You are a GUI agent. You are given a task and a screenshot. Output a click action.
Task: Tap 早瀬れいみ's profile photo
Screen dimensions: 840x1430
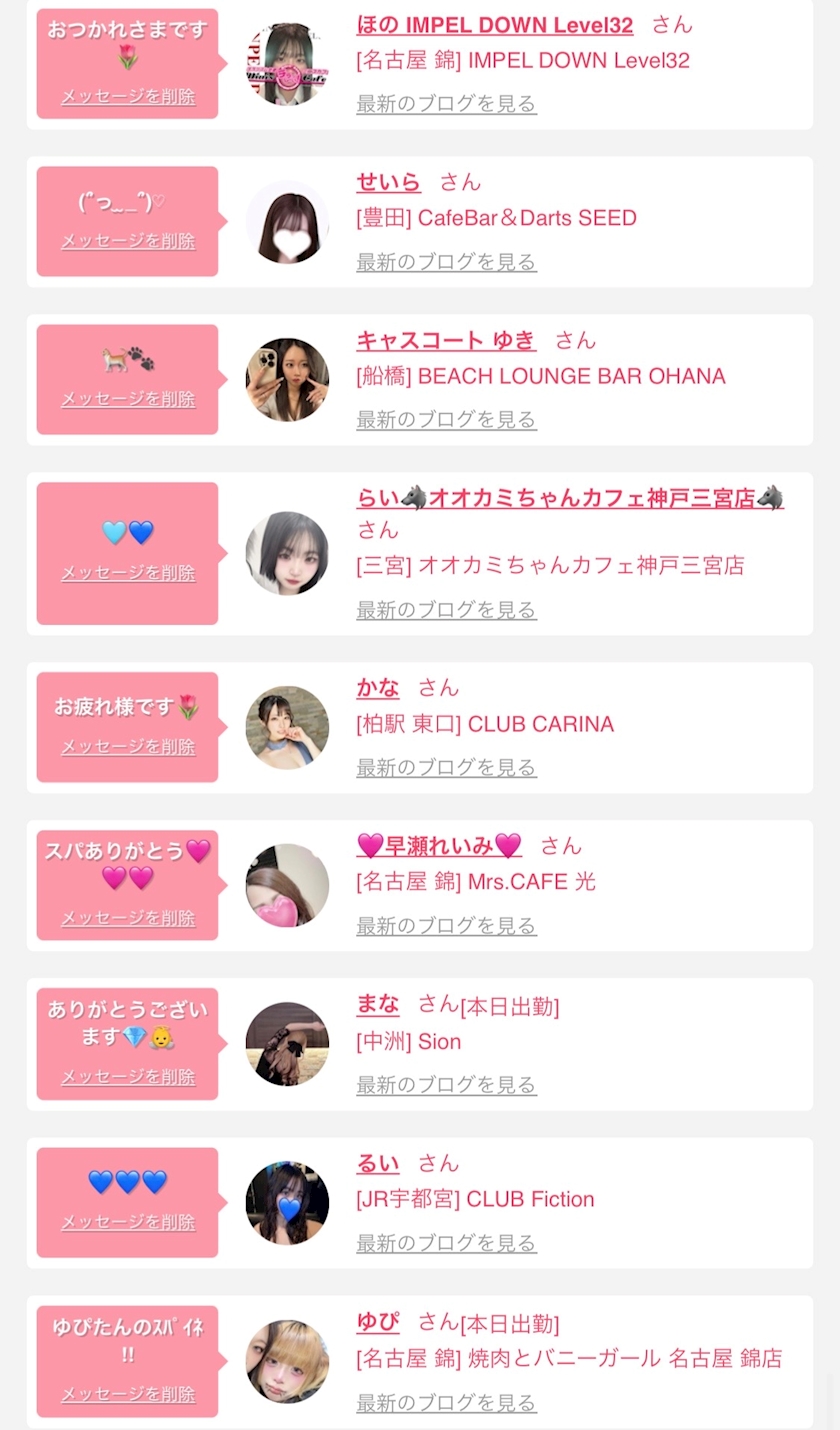pyautogui.click(x=287, y=885)
